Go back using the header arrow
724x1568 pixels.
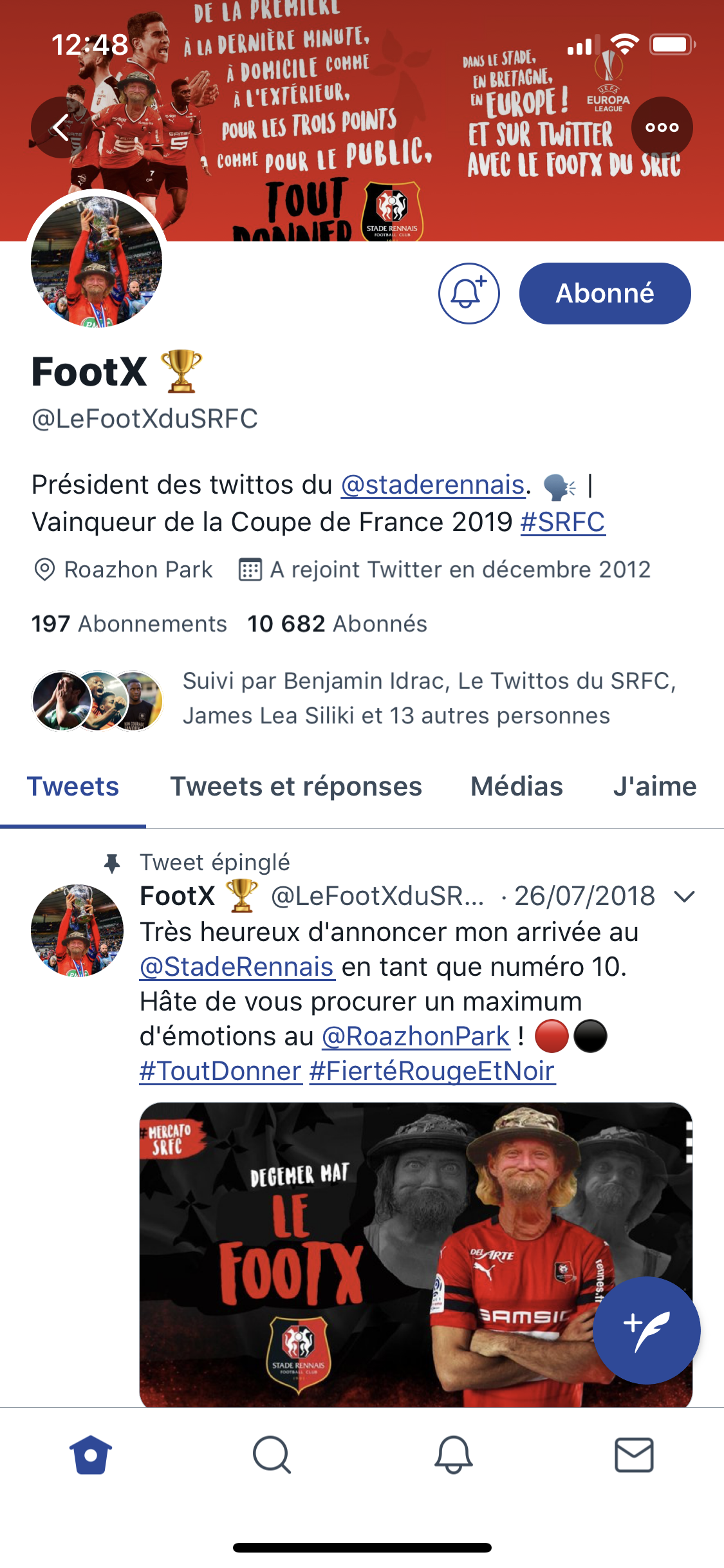point(61,127)
